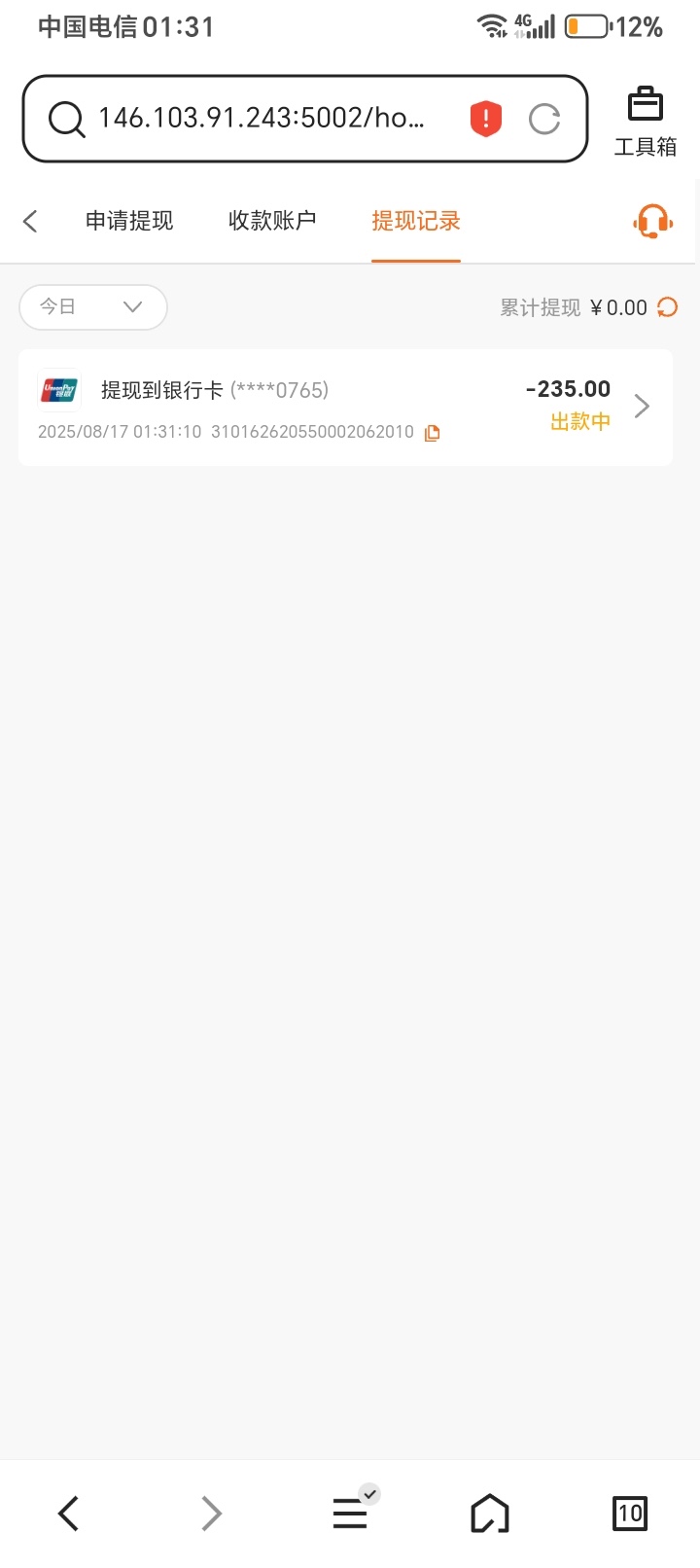Expand the withdrawal record detail chevron
Image resolution: width=700 pixels, height=1568 pixels.
(641, 407)
